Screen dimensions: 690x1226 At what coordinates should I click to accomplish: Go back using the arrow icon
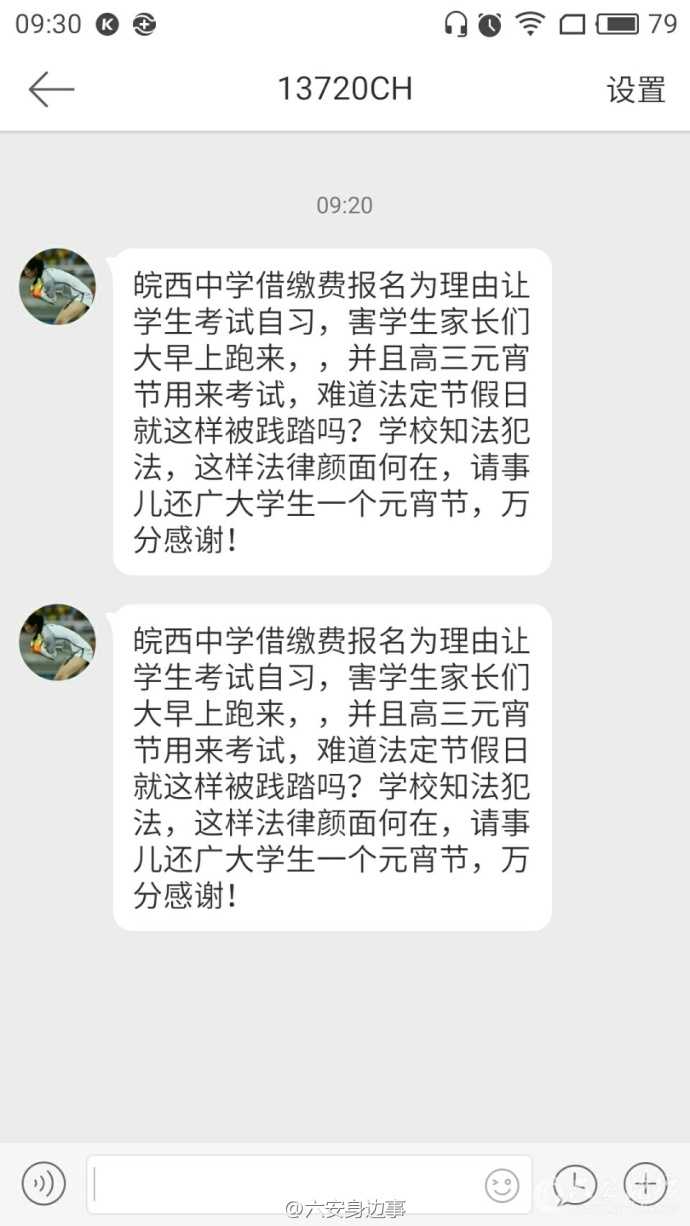point(51,89)
